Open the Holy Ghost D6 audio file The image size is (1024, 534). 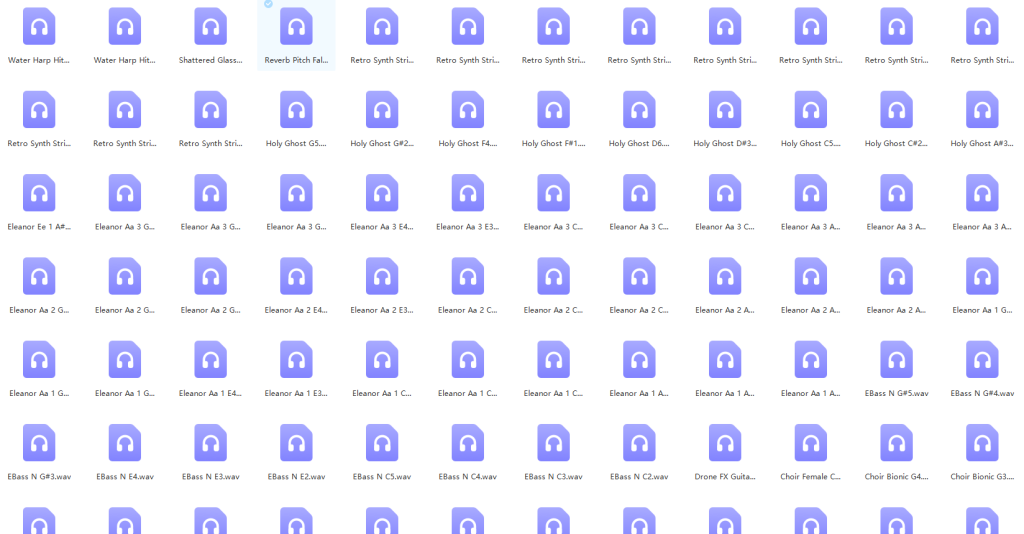click(x=639, y=110)
